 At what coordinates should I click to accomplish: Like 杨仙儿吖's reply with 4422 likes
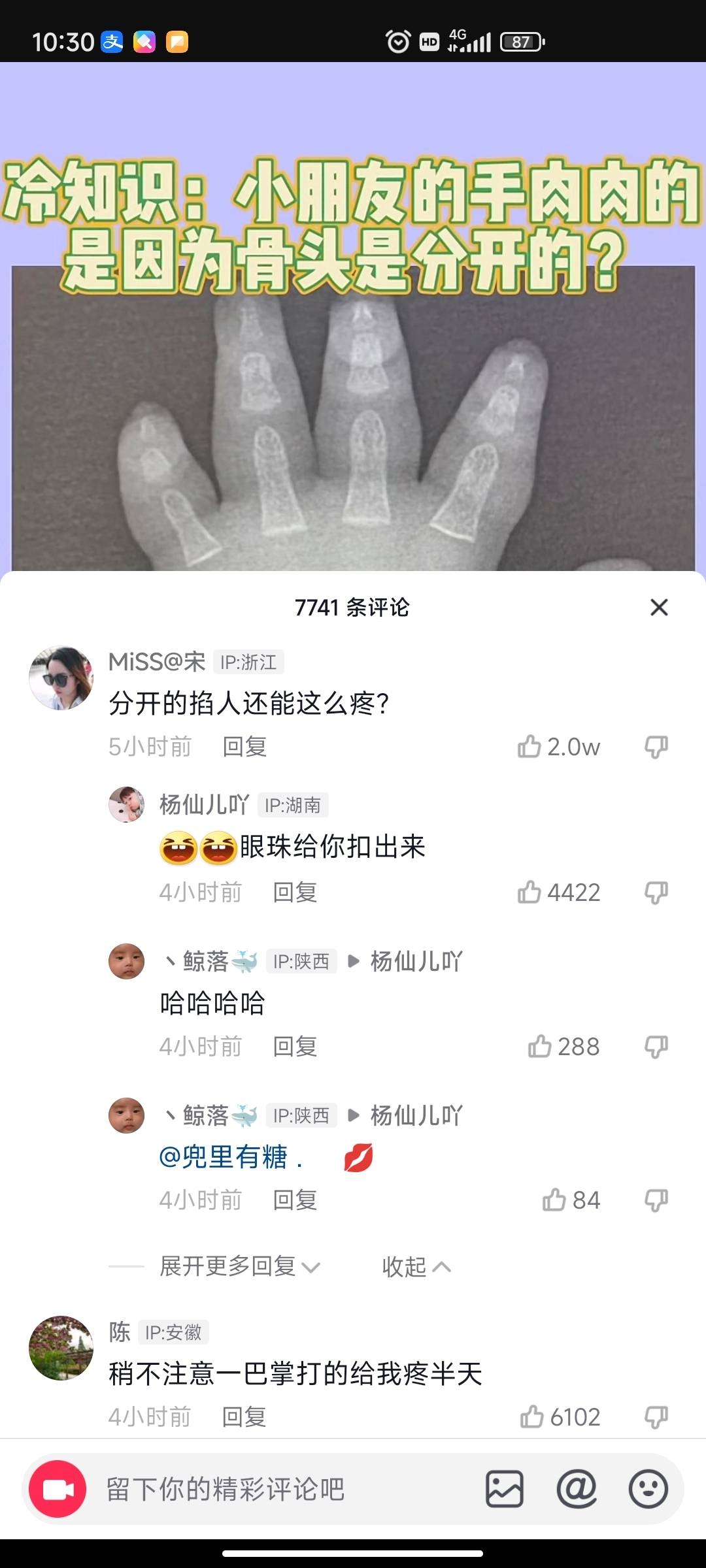[x=529, y=892]
